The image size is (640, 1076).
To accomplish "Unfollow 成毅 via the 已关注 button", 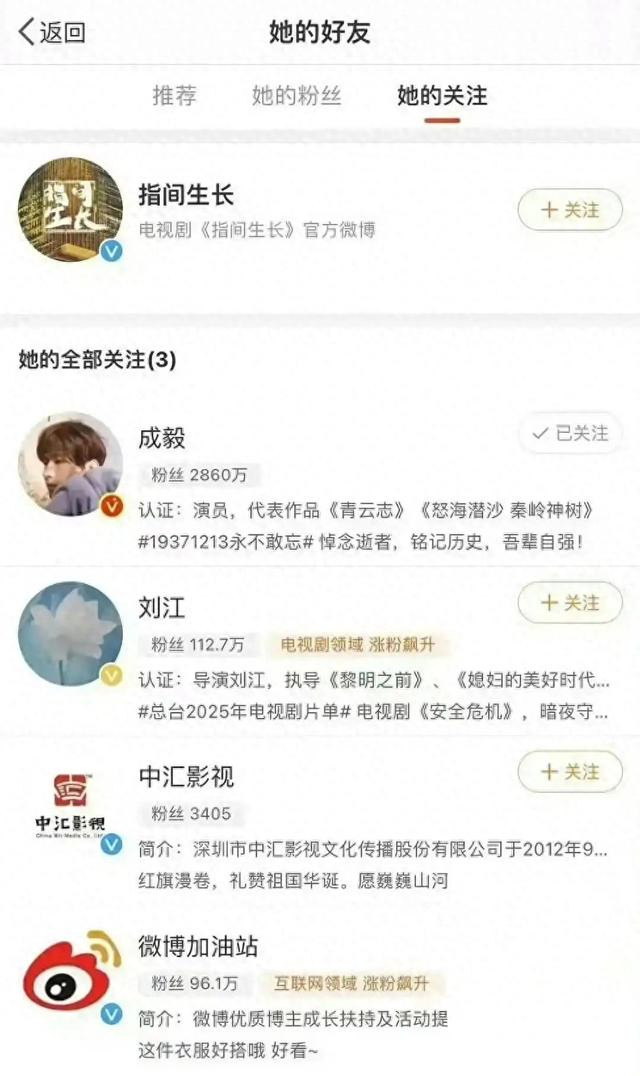I will coord(570,433).
